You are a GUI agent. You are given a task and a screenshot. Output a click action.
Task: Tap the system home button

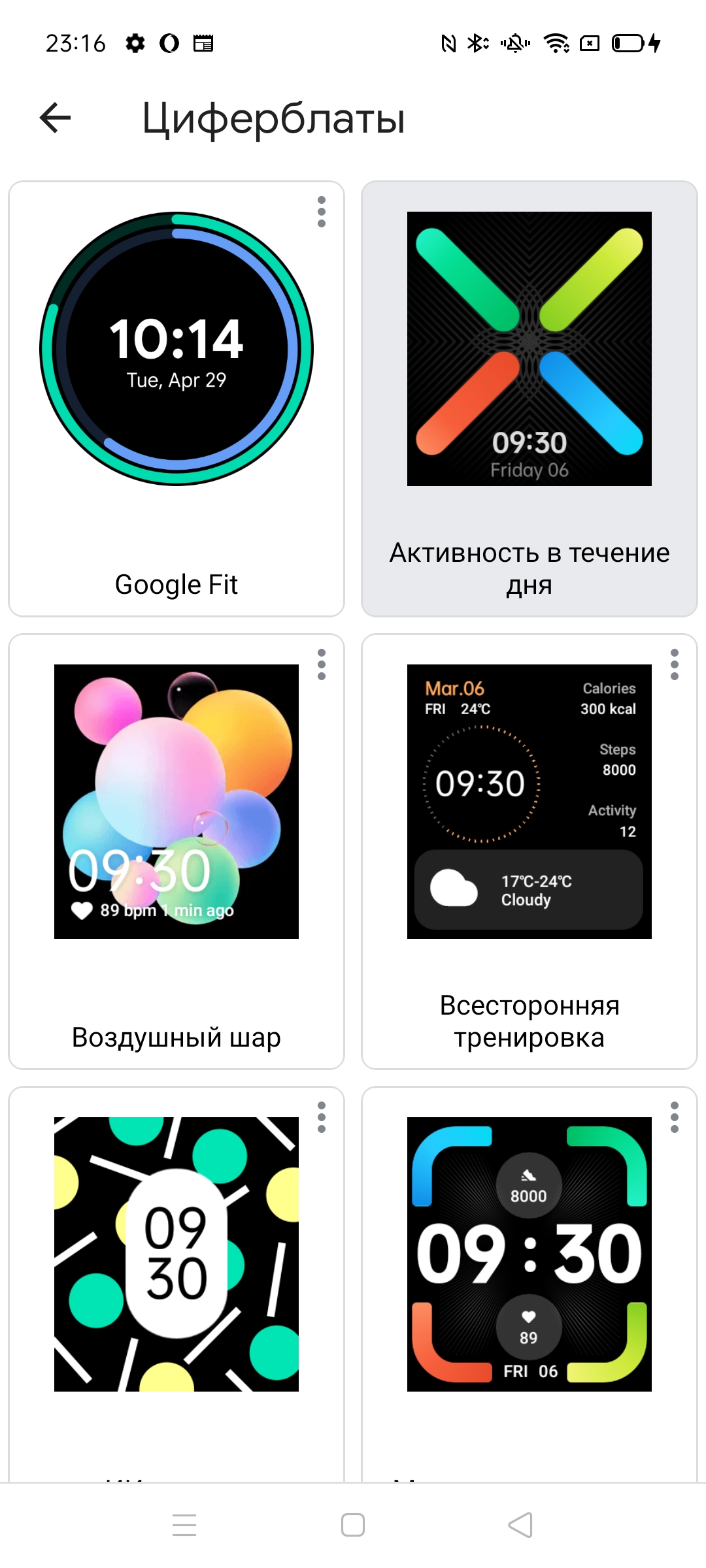coord(353,1526)
